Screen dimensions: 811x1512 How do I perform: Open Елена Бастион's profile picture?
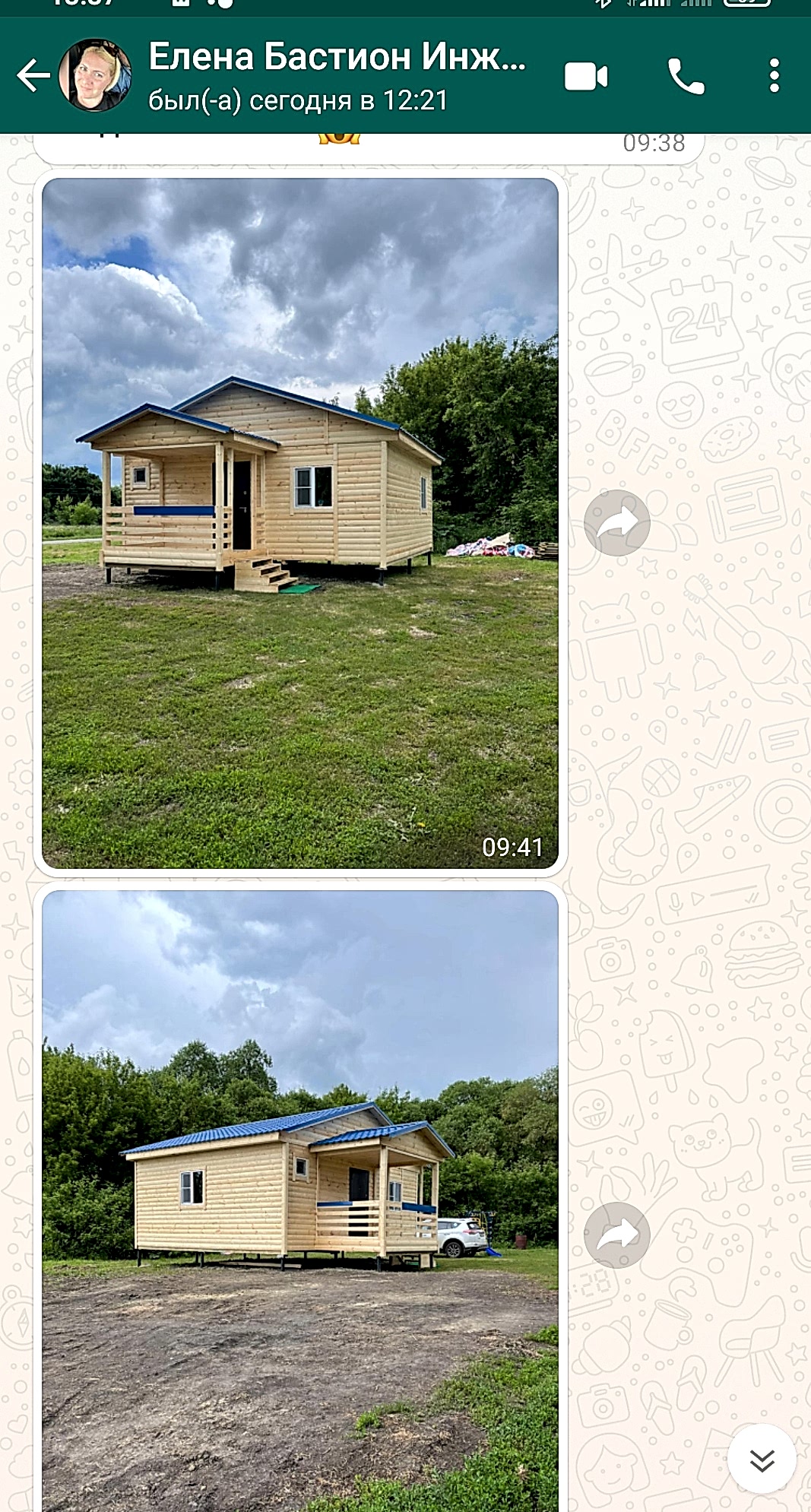pyautogui.click(x=95, y=76)
